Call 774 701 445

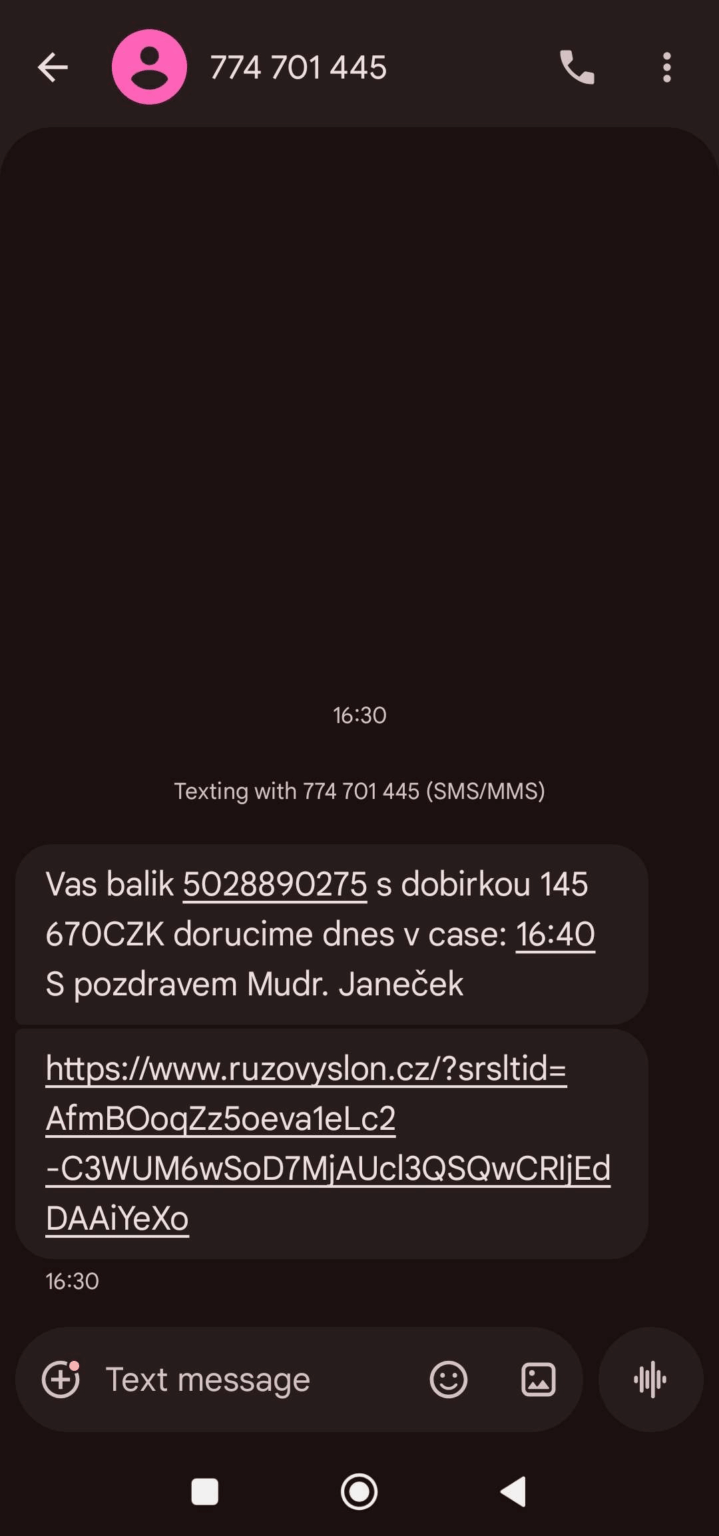[x=576, y=67]
